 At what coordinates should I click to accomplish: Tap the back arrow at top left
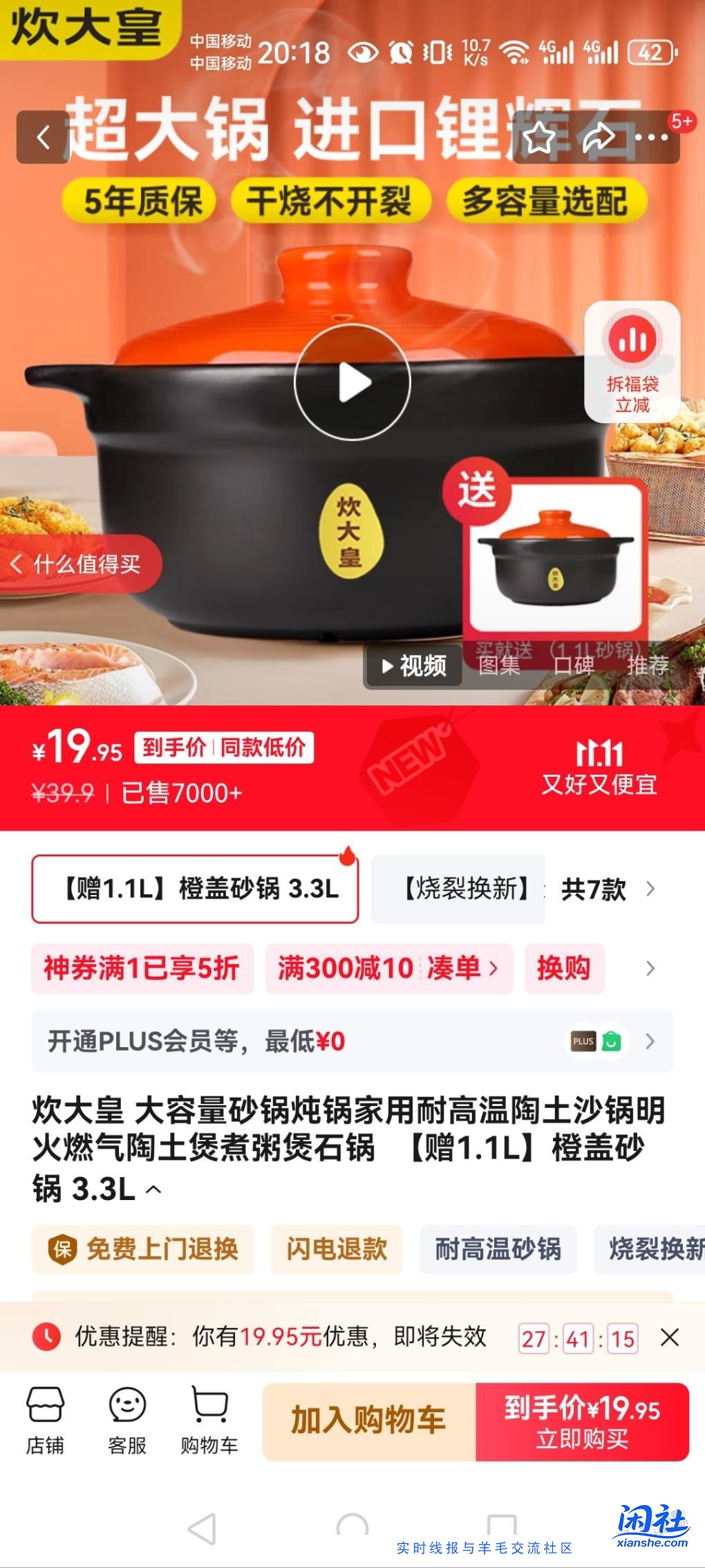(x=43, y=138)
